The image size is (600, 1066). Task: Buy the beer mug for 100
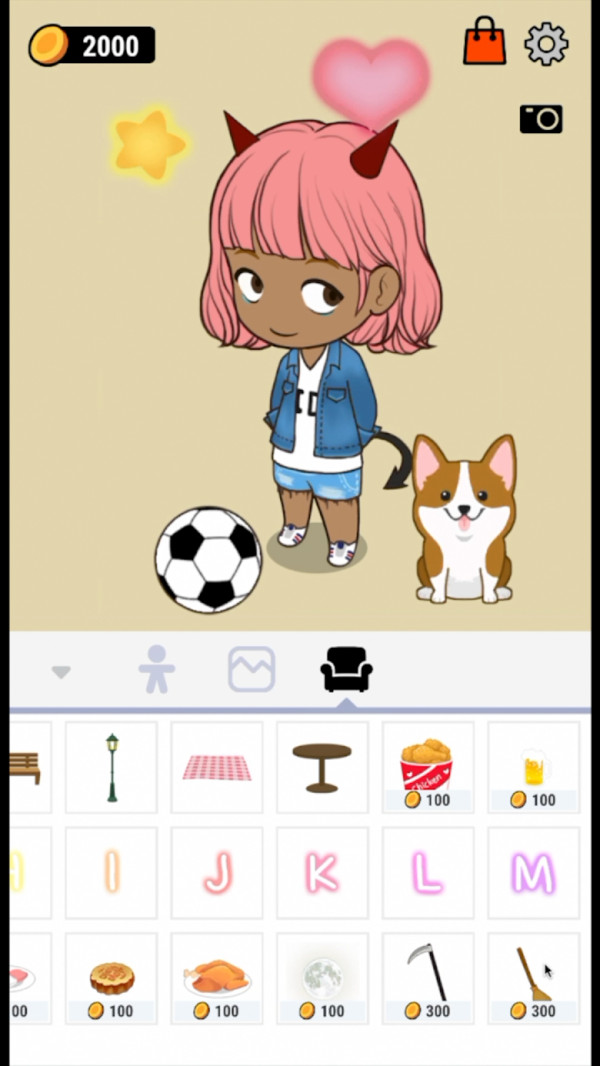(533, 768)
